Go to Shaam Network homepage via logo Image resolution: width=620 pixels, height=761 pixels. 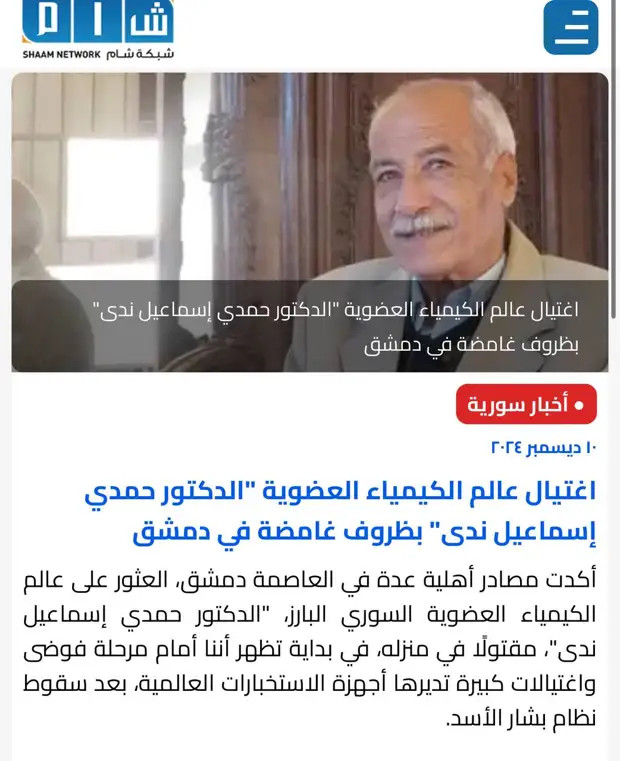coord(97,30)
